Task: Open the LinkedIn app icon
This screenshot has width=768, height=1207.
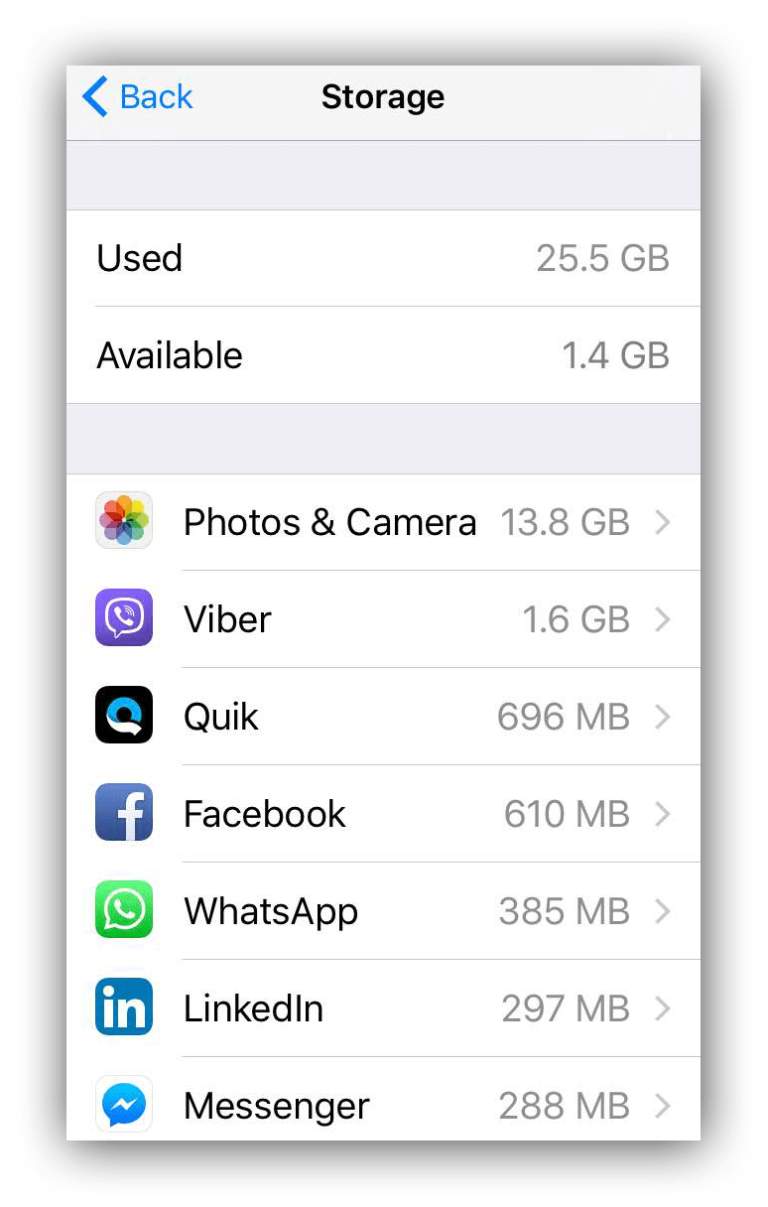Action: (123, 1007)
